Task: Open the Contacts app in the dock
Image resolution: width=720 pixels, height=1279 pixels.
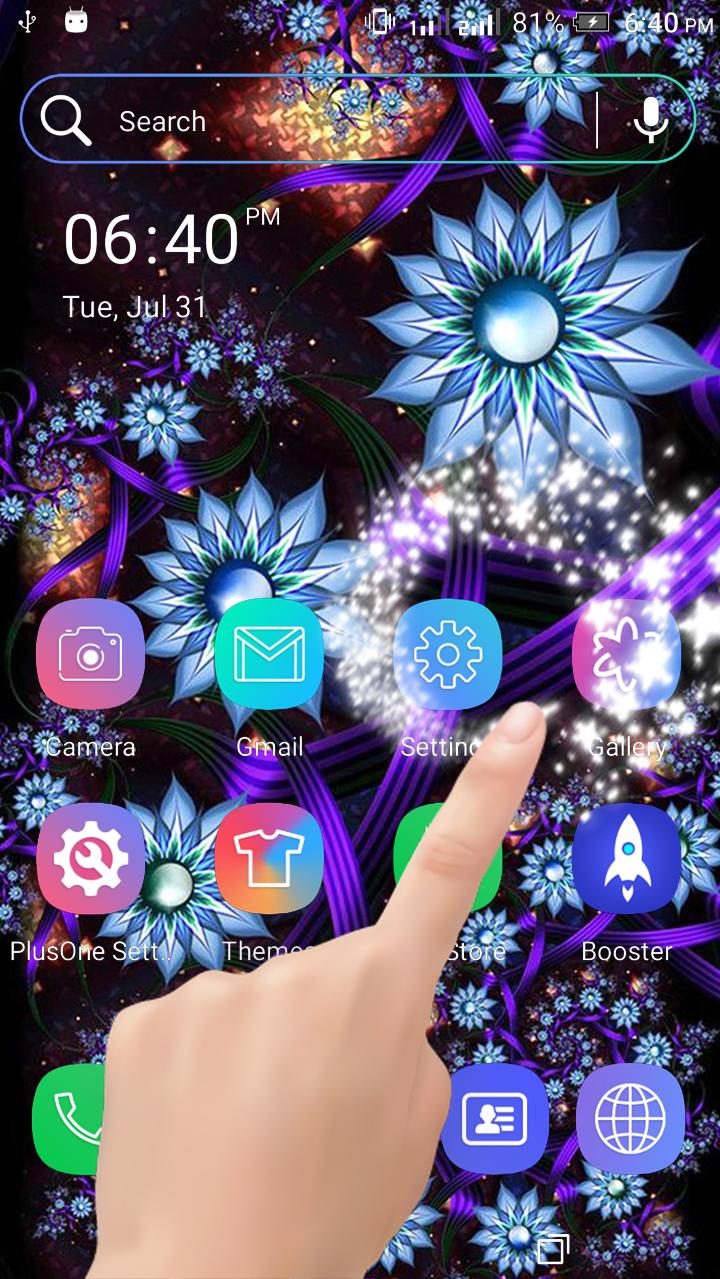Action: [x=495, y=1118]
